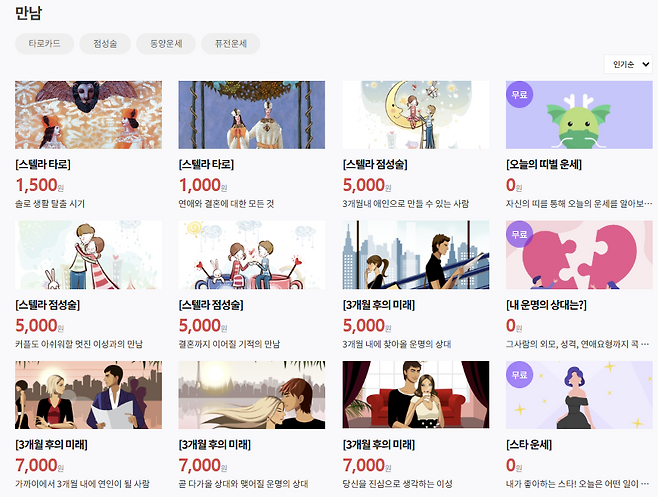Filter by 점성술 chip

click(x=105, y=44)
